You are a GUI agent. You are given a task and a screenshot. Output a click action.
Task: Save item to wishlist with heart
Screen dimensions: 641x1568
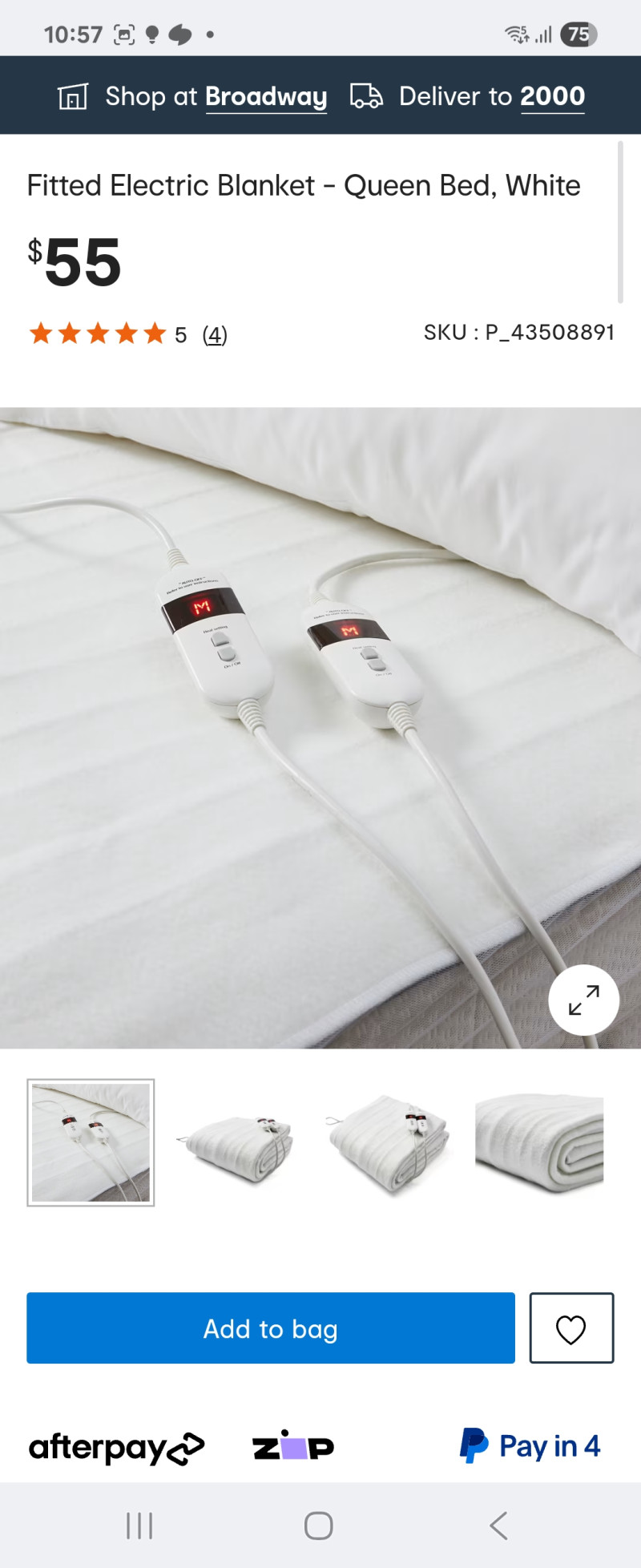pos(571,1328)
